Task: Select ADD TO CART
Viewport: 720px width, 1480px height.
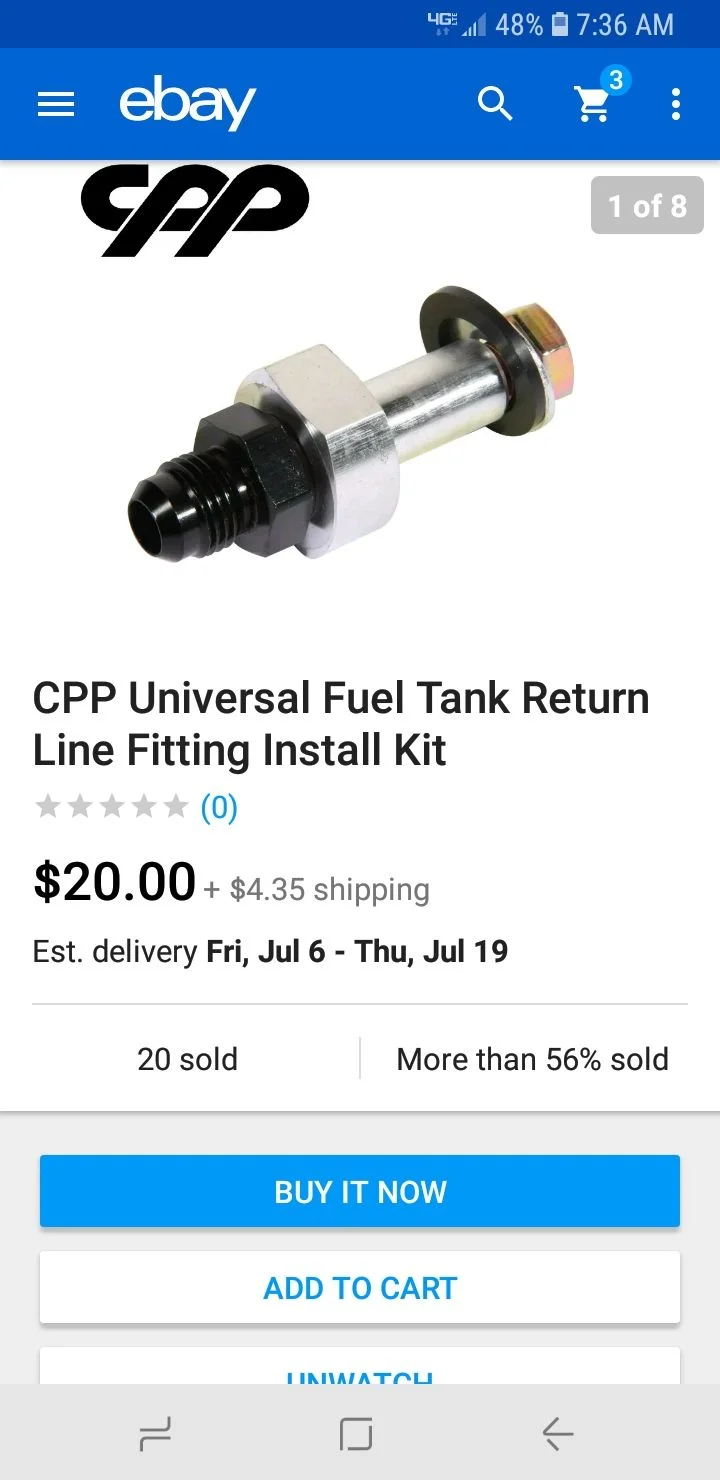Action: click(x=360, y=1287)
